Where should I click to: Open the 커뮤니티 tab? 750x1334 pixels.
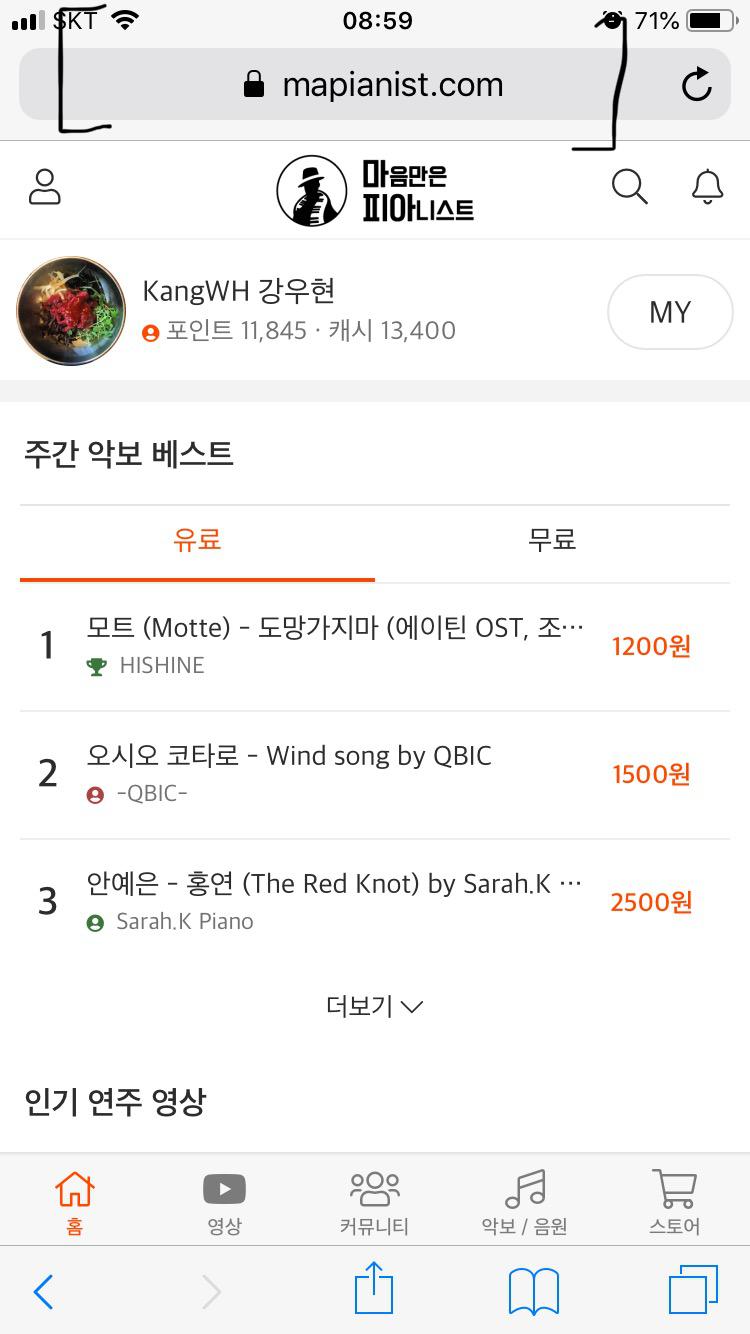pos(374,1201)
